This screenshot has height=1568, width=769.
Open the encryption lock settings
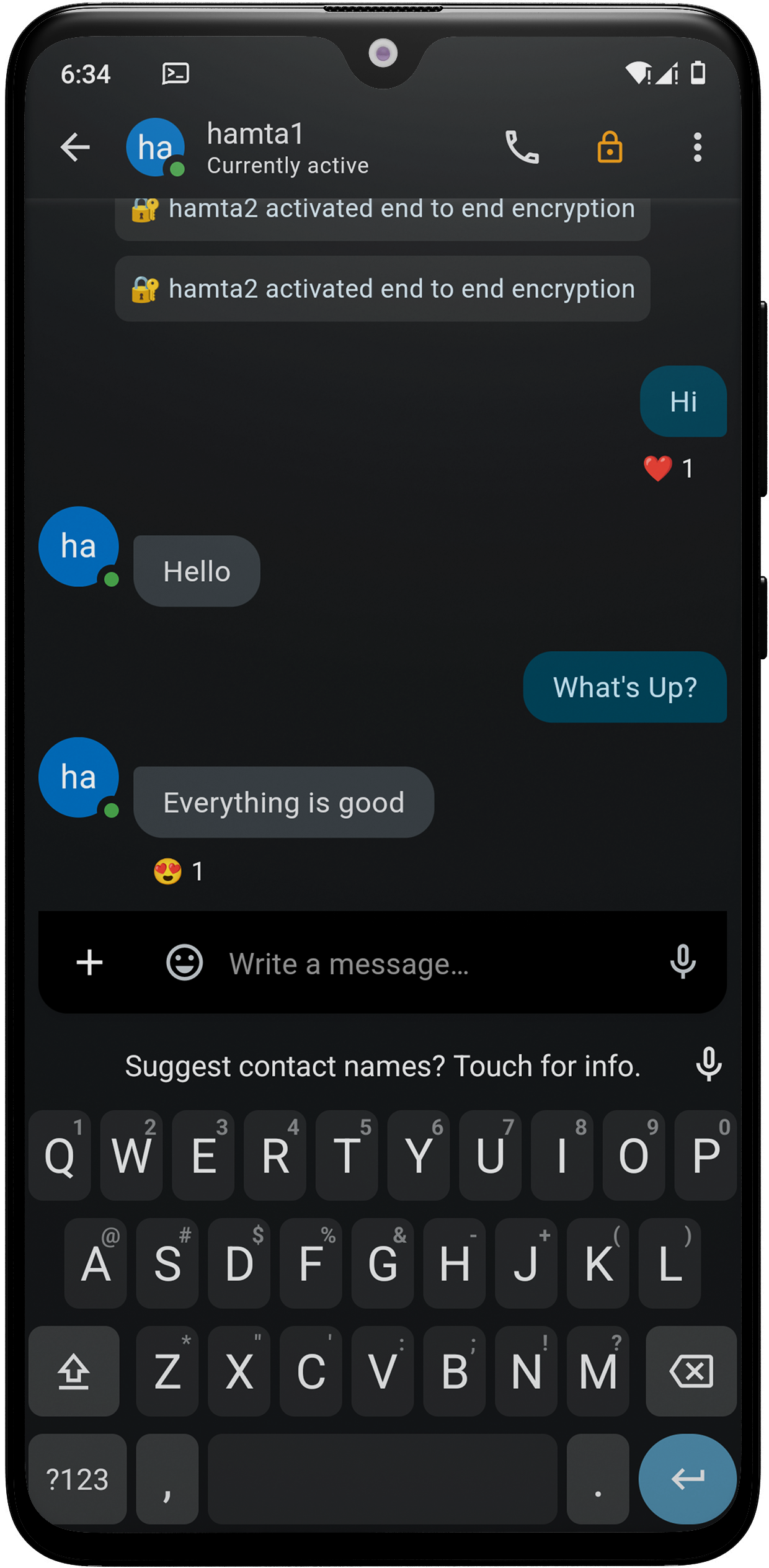610,148
